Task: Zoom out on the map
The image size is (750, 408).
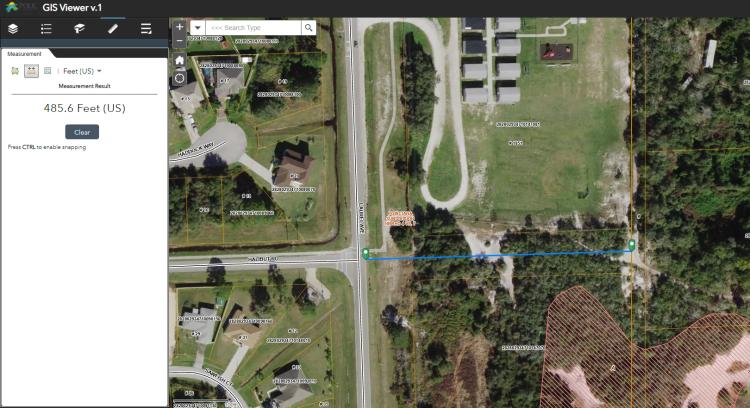Action: 179,43
